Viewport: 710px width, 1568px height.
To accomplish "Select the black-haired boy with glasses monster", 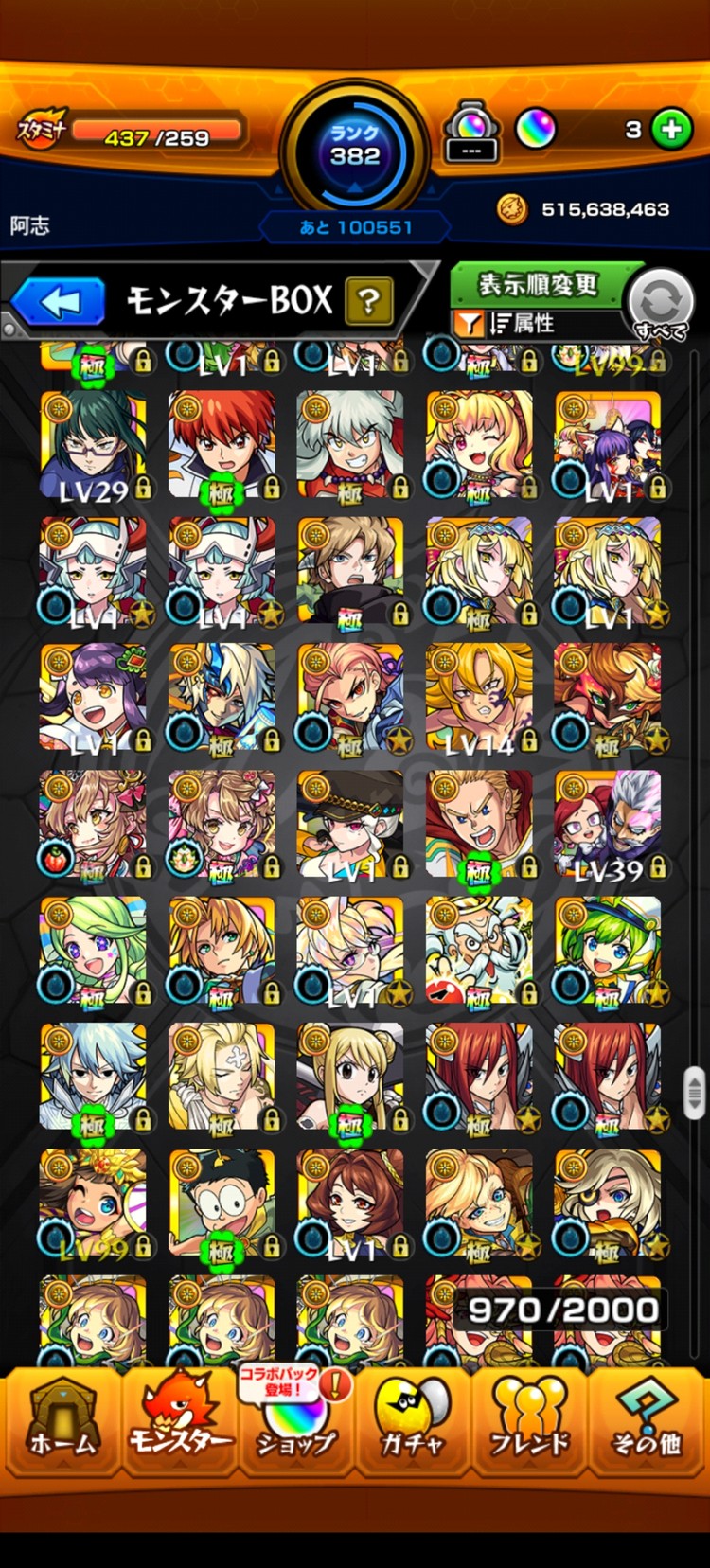I will (222, 1203).
